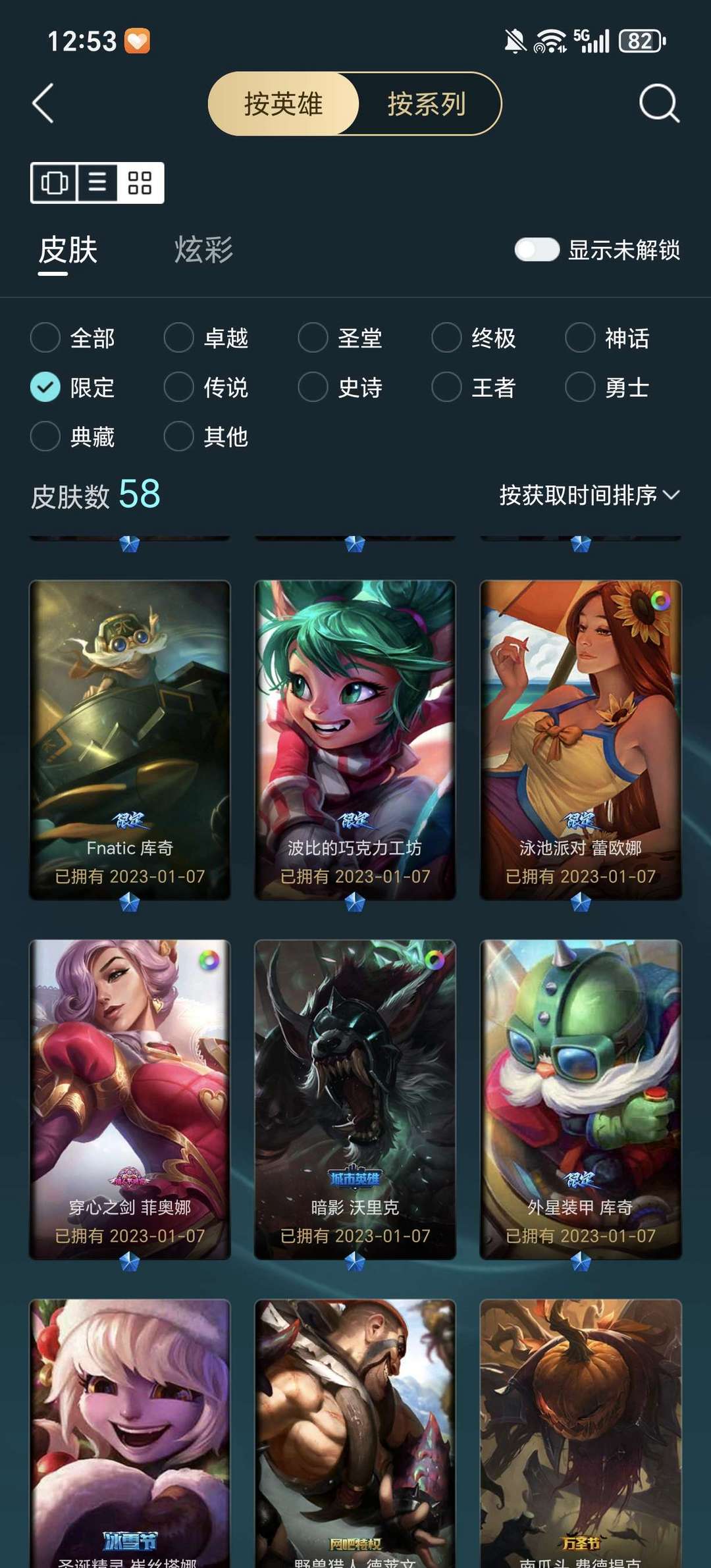Select the 卓越 filter
The height and width of the screenshot is (1568, 711).
point(207,338)
